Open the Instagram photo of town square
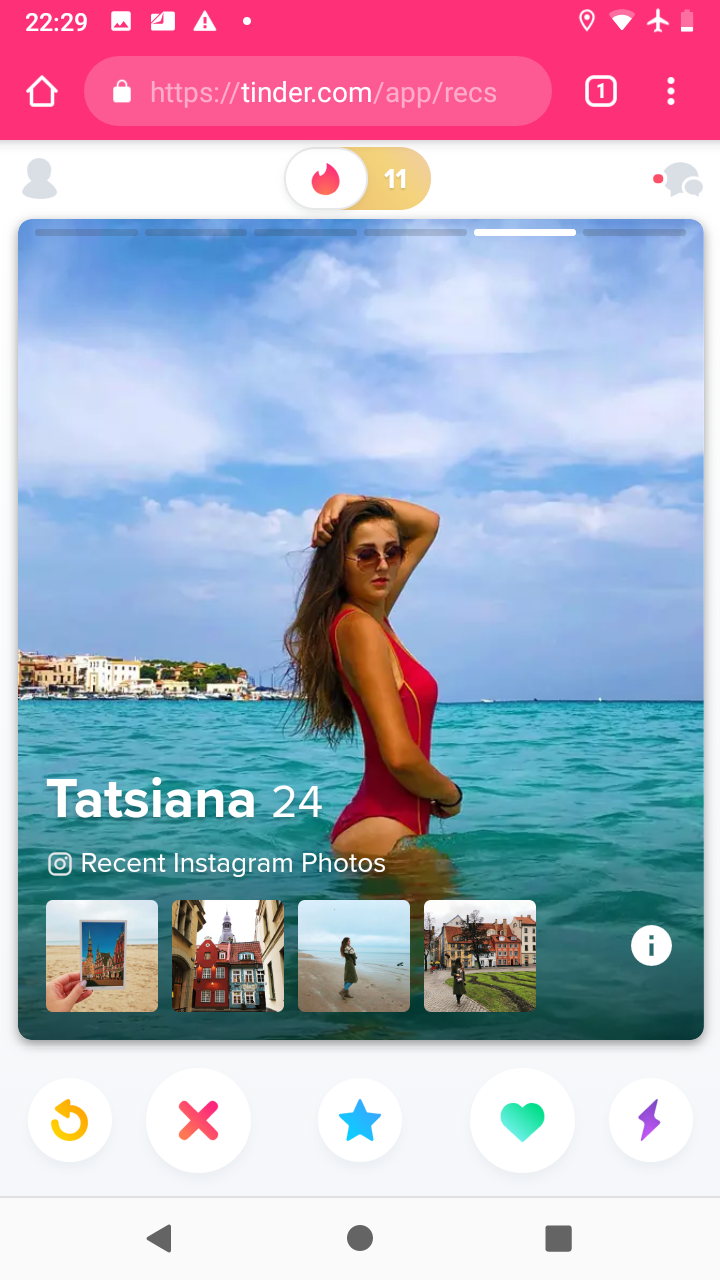The width and height of the screenshot is (720, 1280). [x=480, y=956]
